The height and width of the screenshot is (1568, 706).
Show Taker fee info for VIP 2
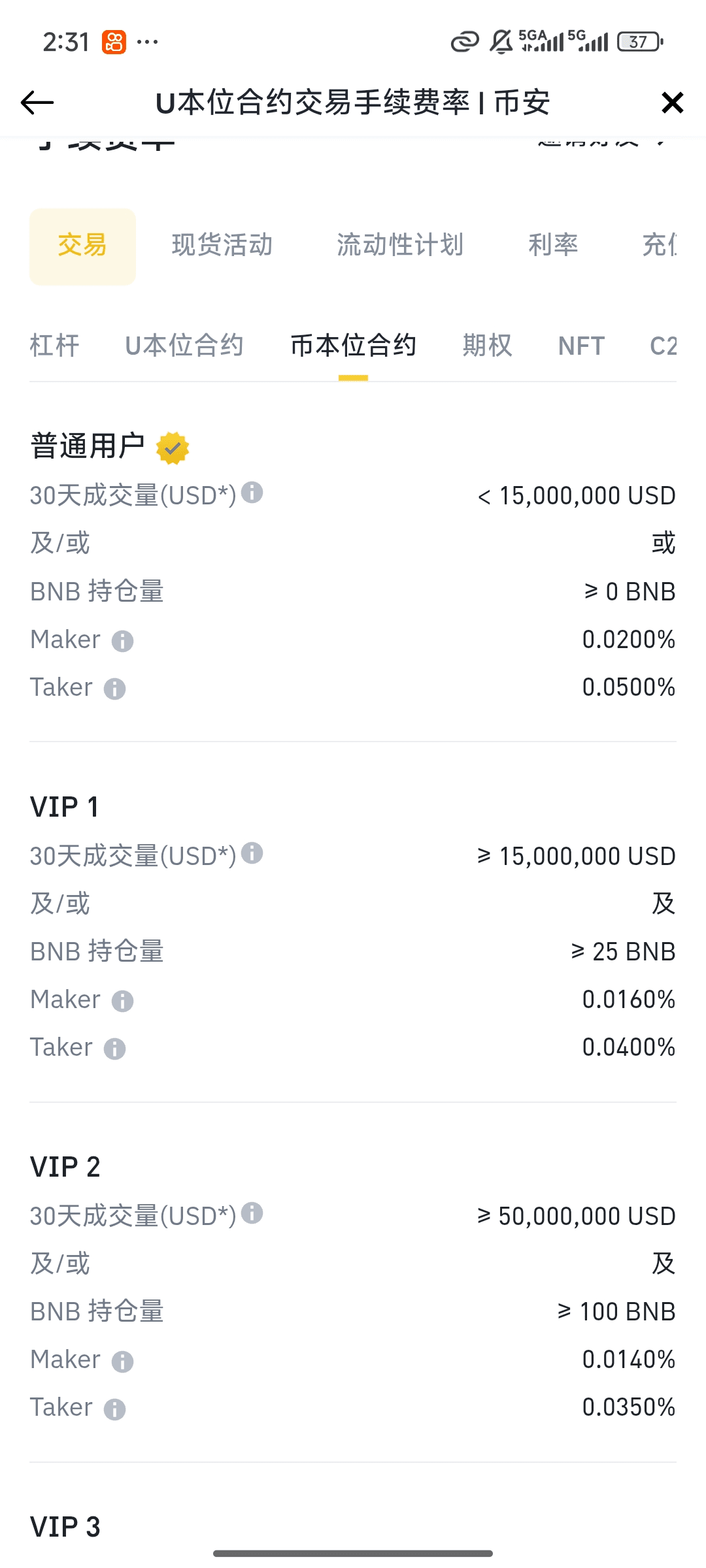coord(114,1409)
